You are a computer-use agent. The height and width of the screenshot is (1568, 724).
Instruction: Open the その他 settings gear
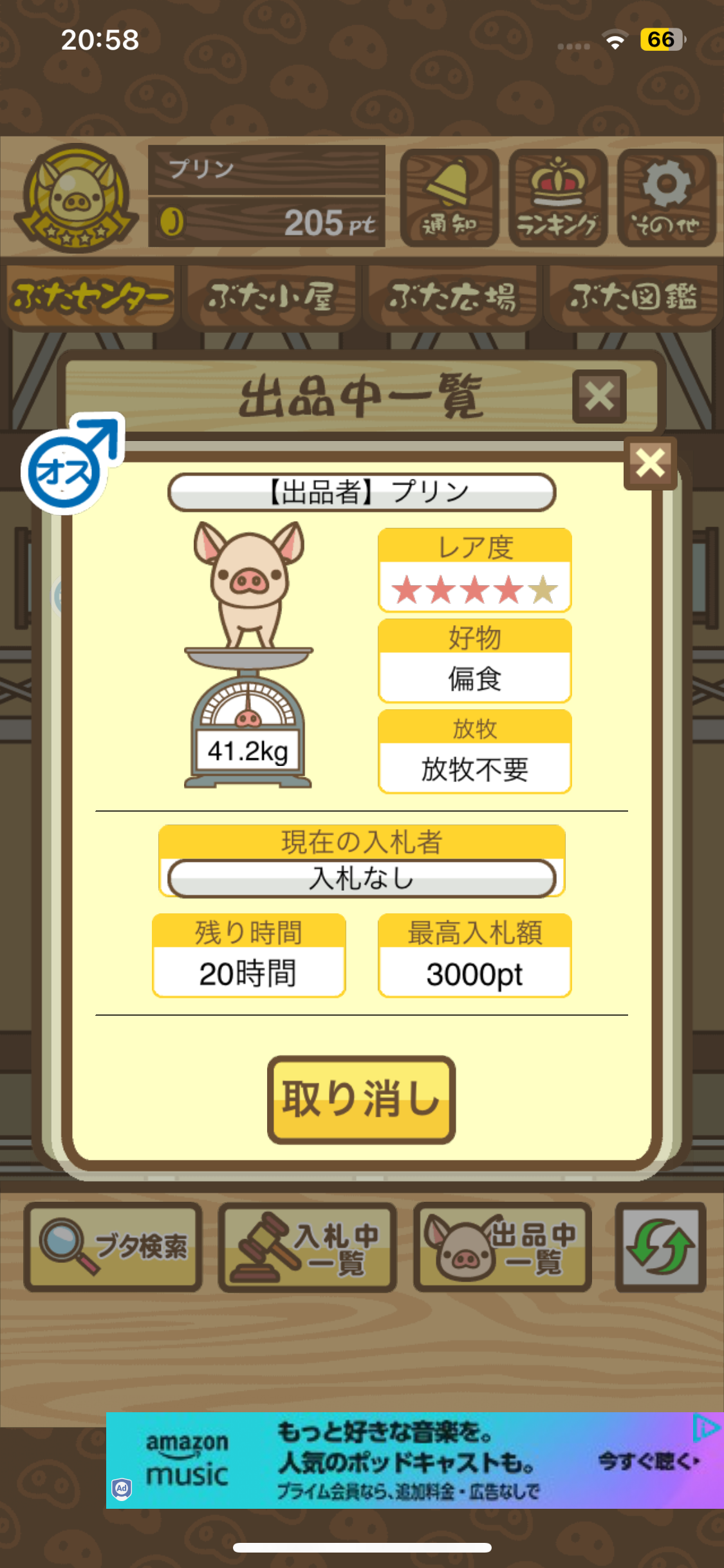[x=666, y=198]
